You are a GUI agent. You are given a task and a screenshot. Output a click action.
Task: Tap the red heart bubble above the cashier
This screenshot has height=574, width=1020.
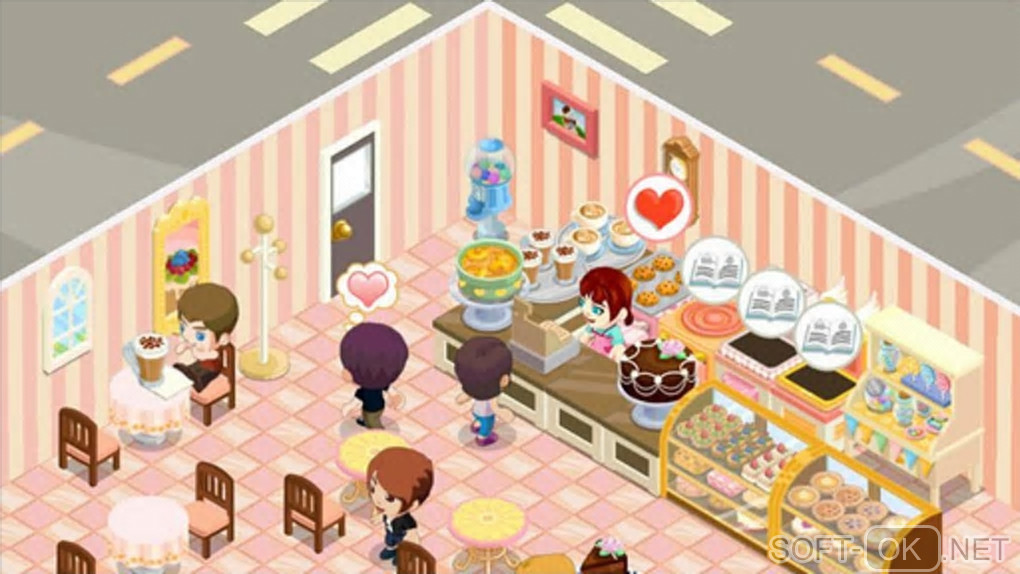pyautogui.click(x=658, y=207)
